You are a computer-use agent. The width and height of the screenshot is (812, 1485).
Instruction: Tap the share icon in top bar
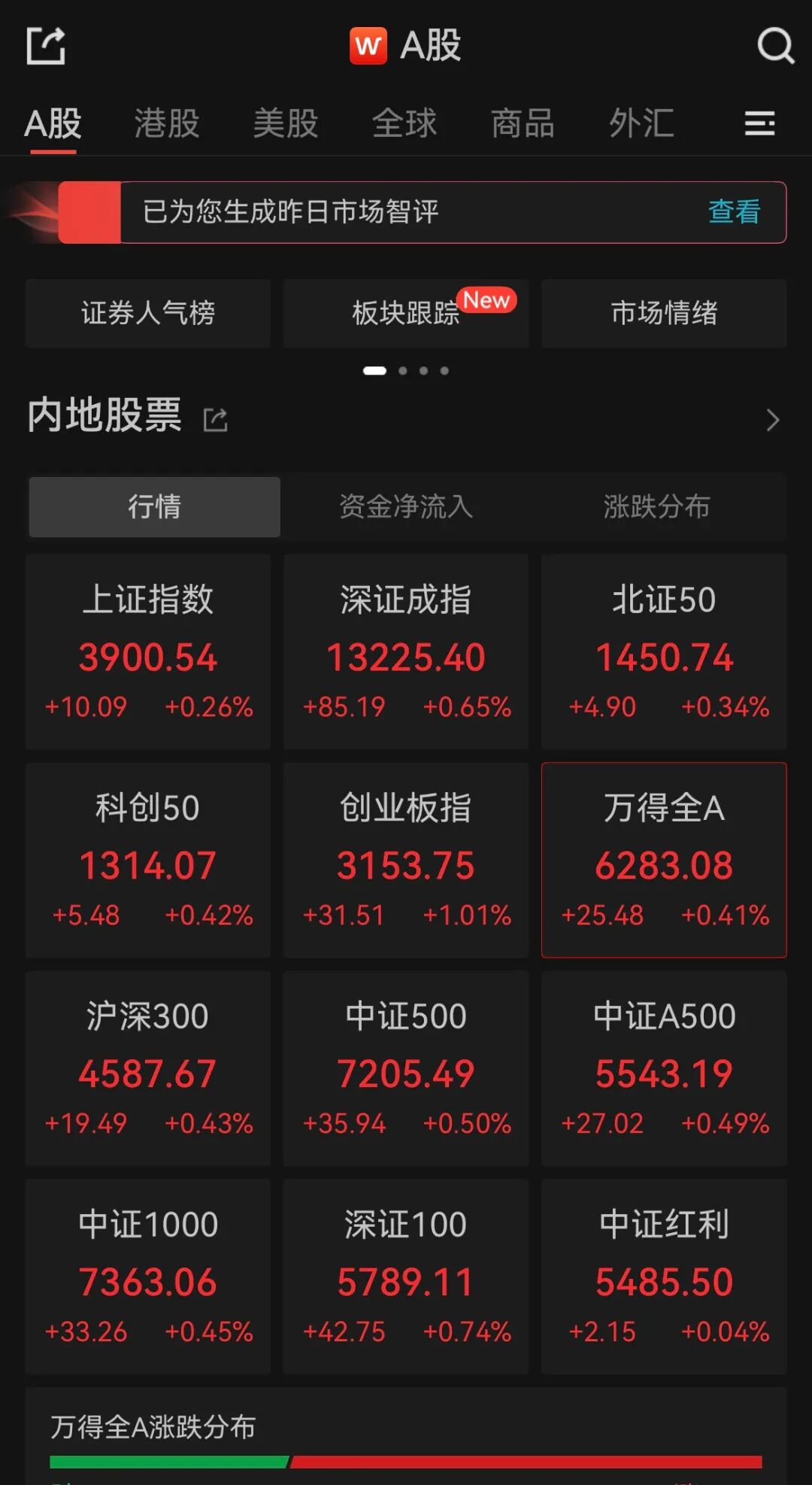tap(45, 46)
